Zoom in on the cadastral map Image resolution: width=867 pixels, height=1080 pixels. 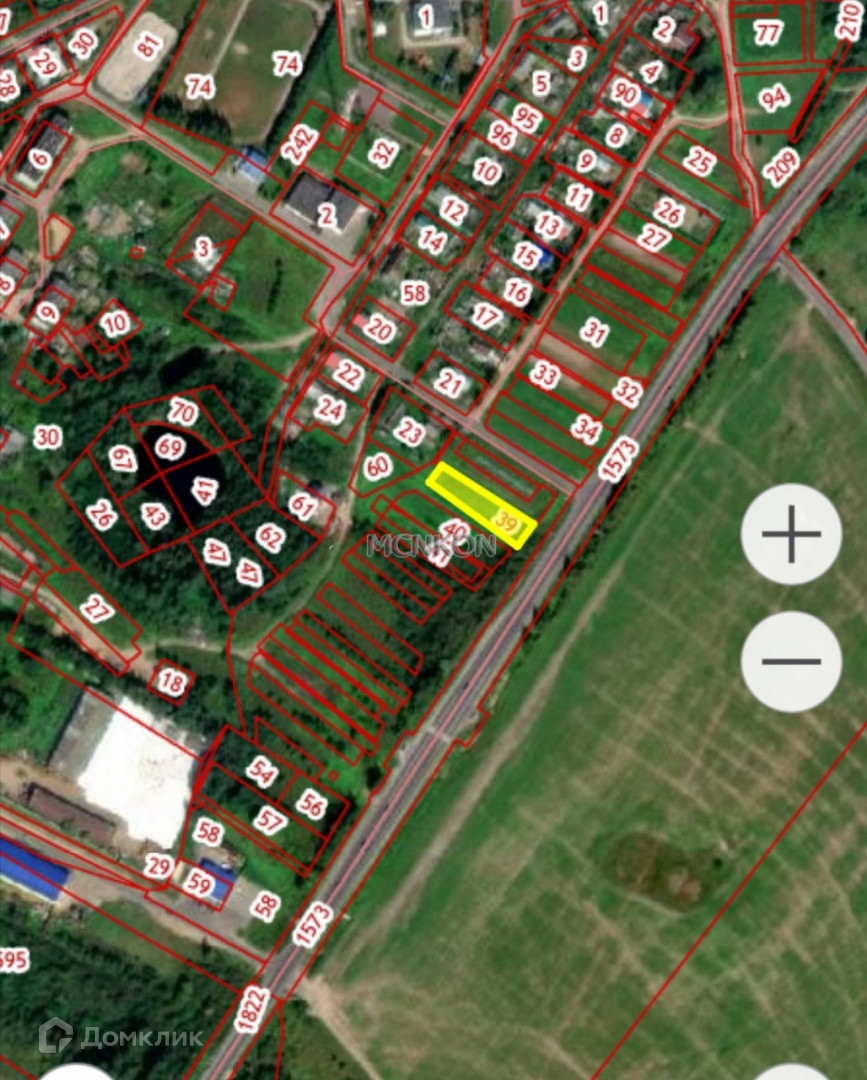[791, 534]
